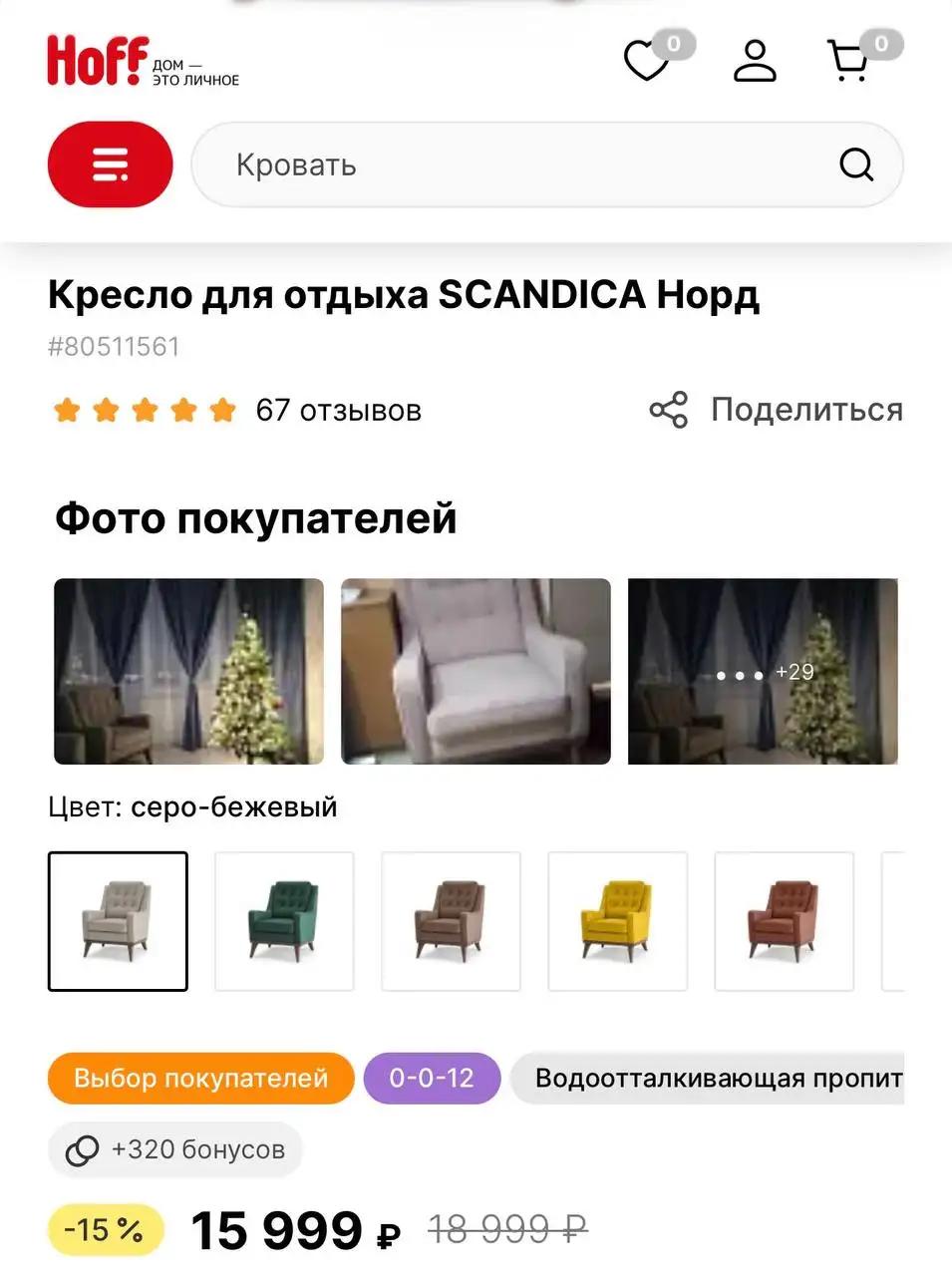
Task: Select the green chair color variant
Action: point(284,920)
